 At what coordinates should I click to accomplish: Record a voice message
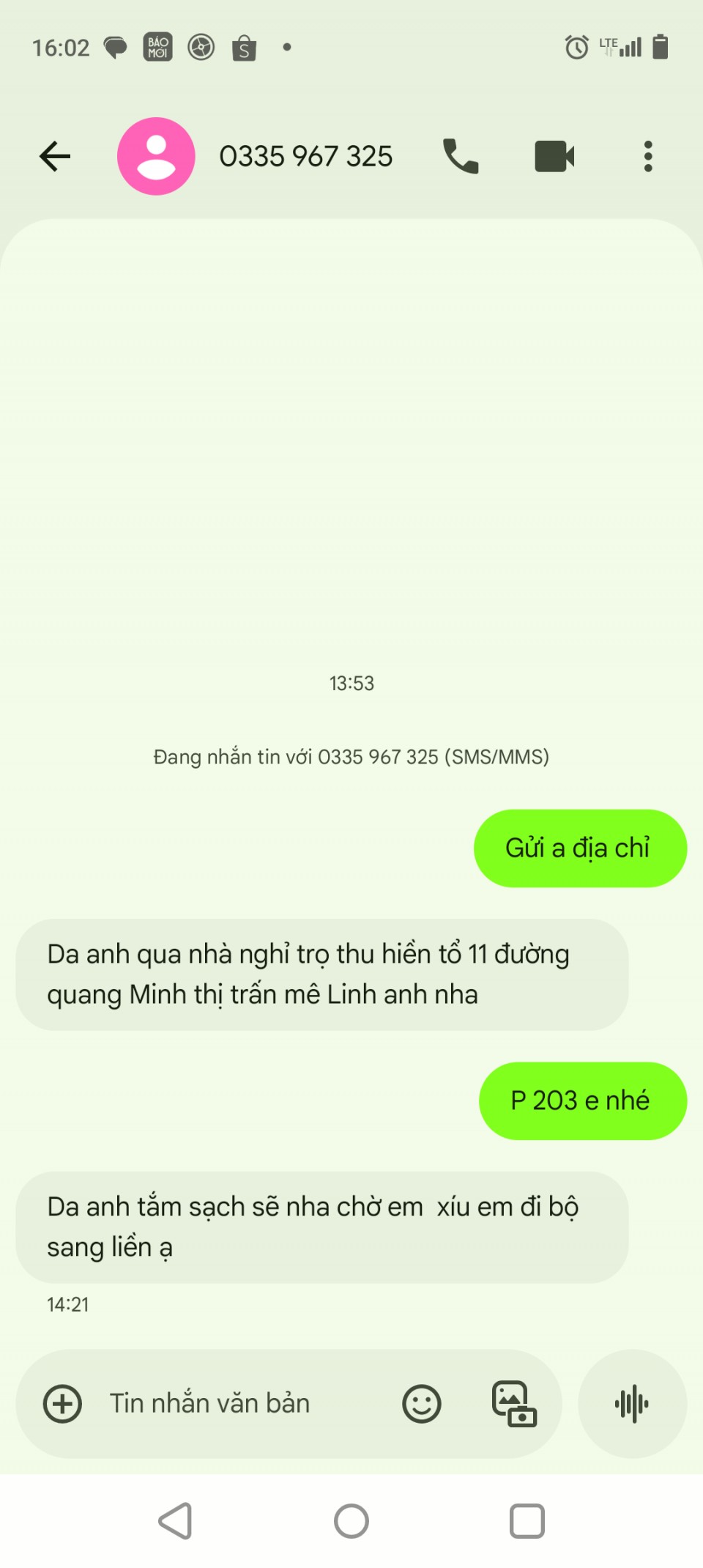click(x=632, y=1404)
